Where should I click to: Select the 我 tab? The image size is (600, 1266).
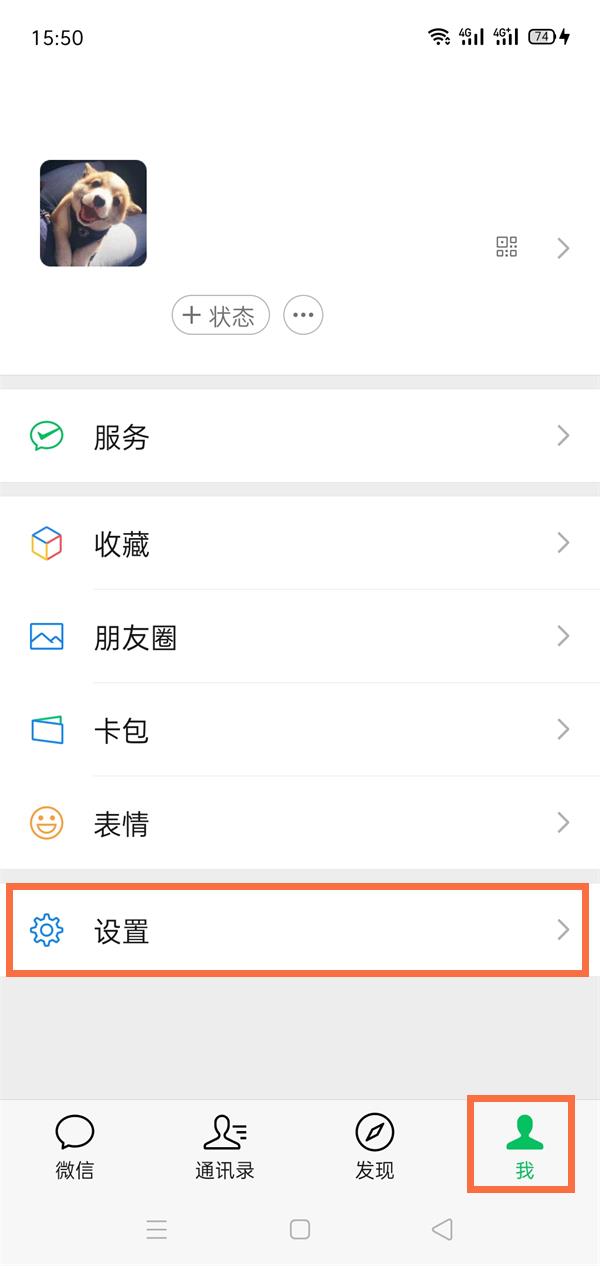[524, 1146]
